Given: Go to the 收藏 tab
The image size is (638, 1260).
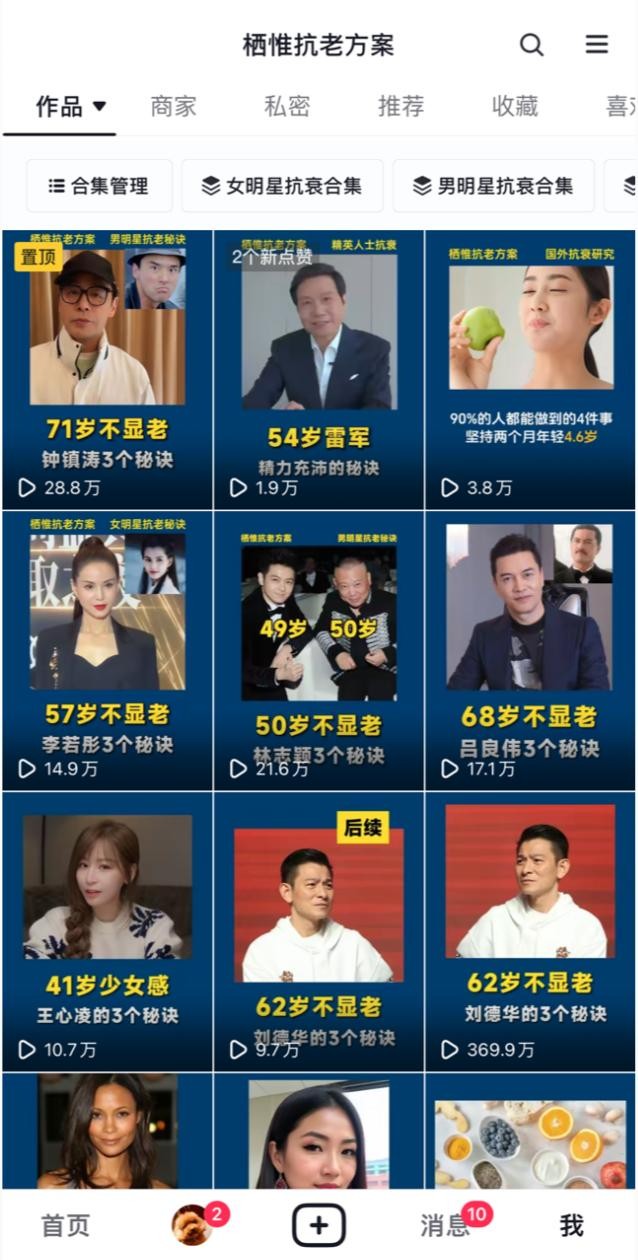Looking at the screenshot, I should coord(515,107).
